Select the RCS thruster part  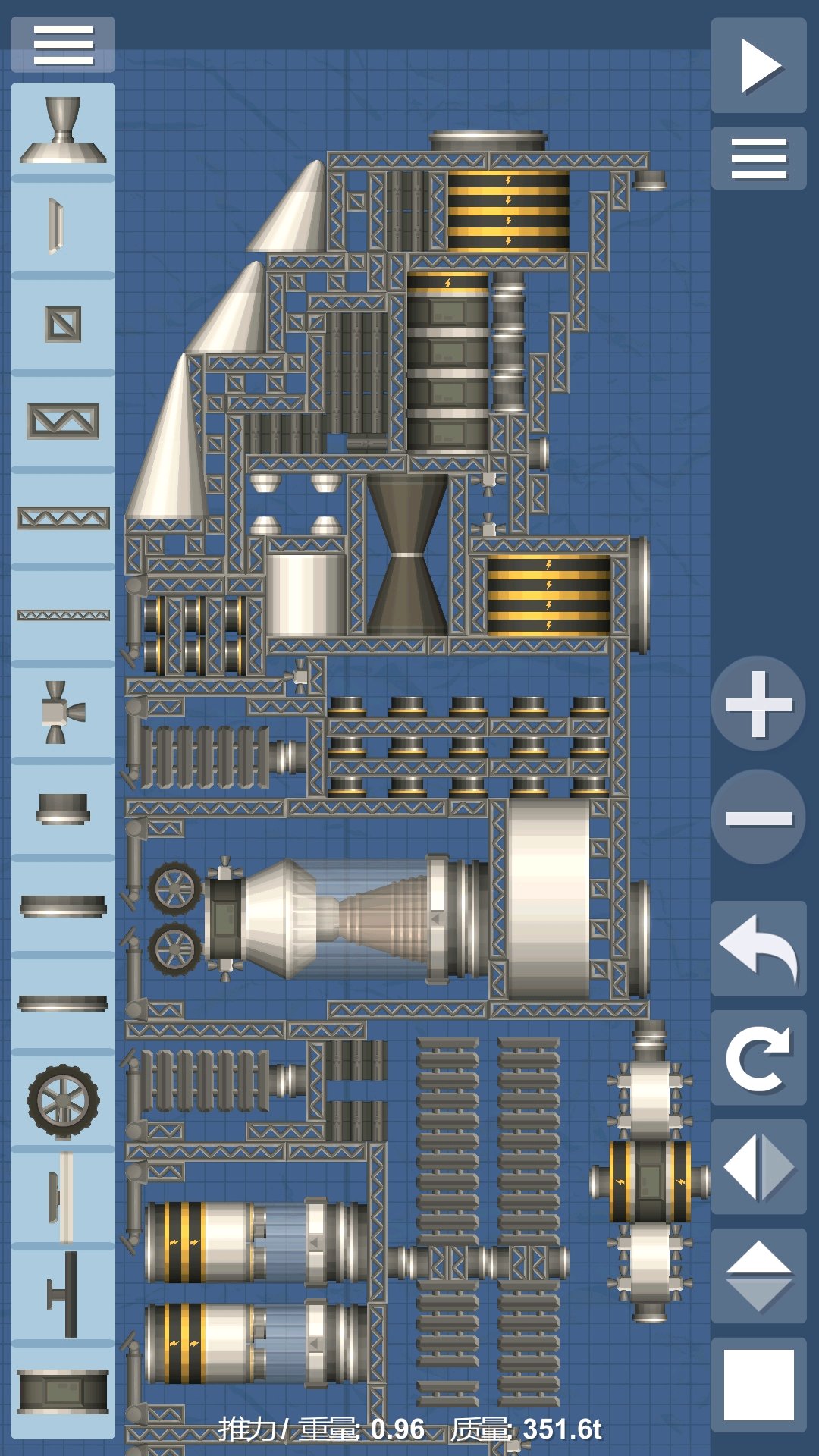pos(63,712)
